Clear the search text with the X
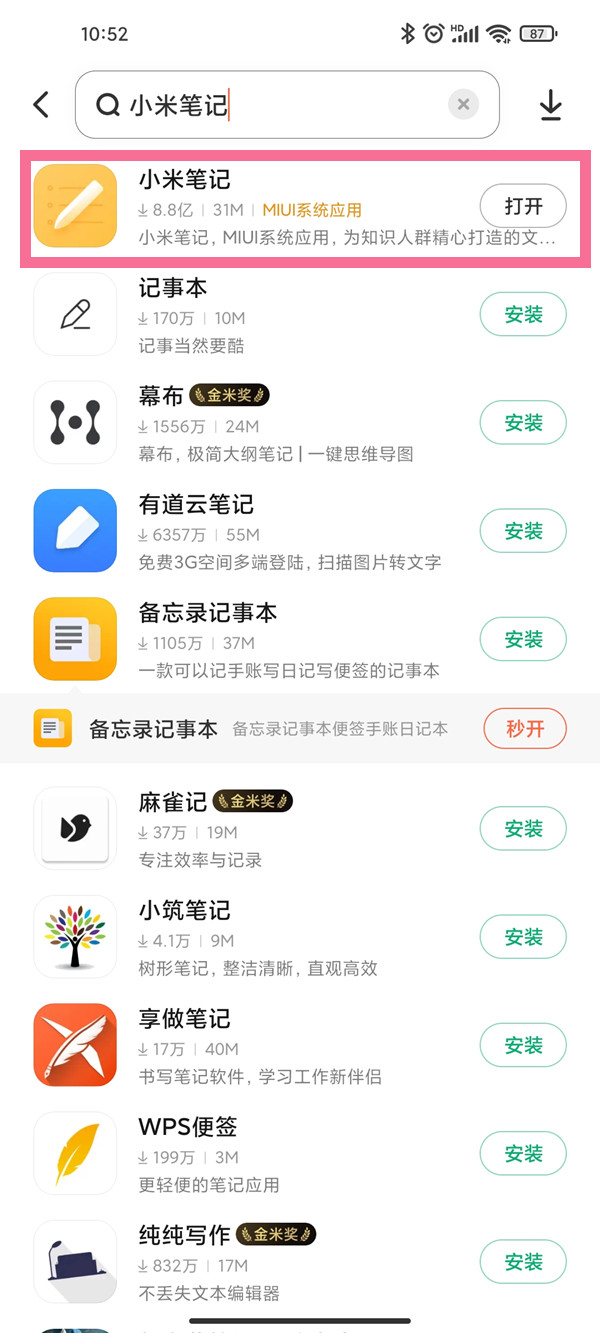The height and width of the screenshot is (1333, 600). coord(463,104)
